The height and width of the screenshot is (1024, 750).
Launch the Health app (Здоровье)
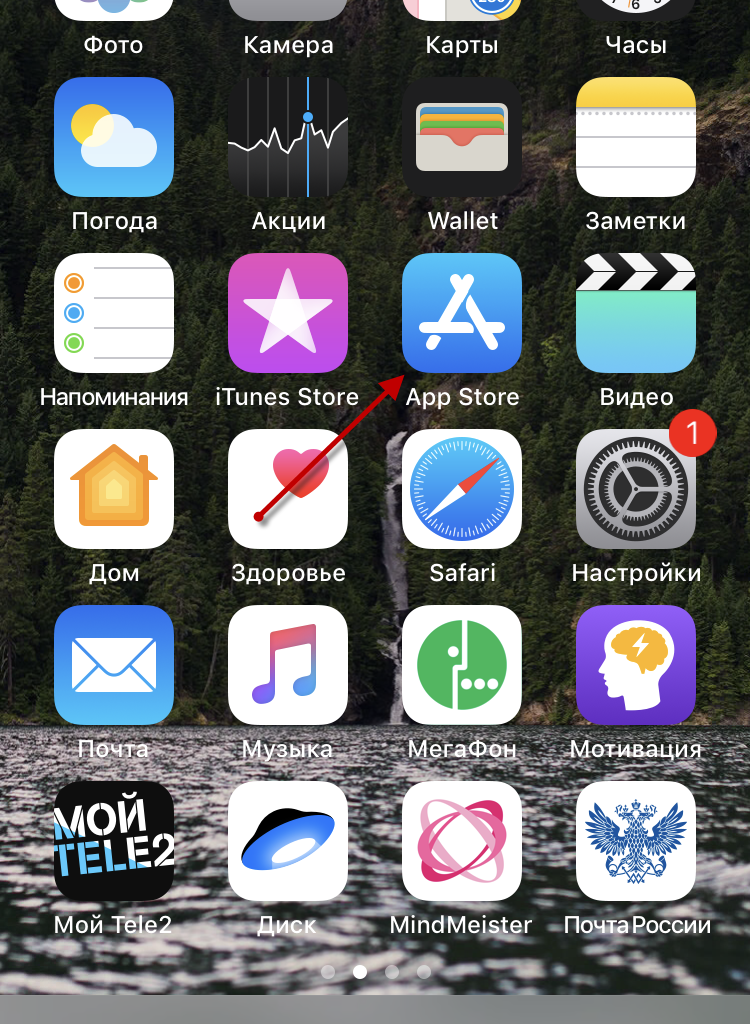[x=288, y=489]
